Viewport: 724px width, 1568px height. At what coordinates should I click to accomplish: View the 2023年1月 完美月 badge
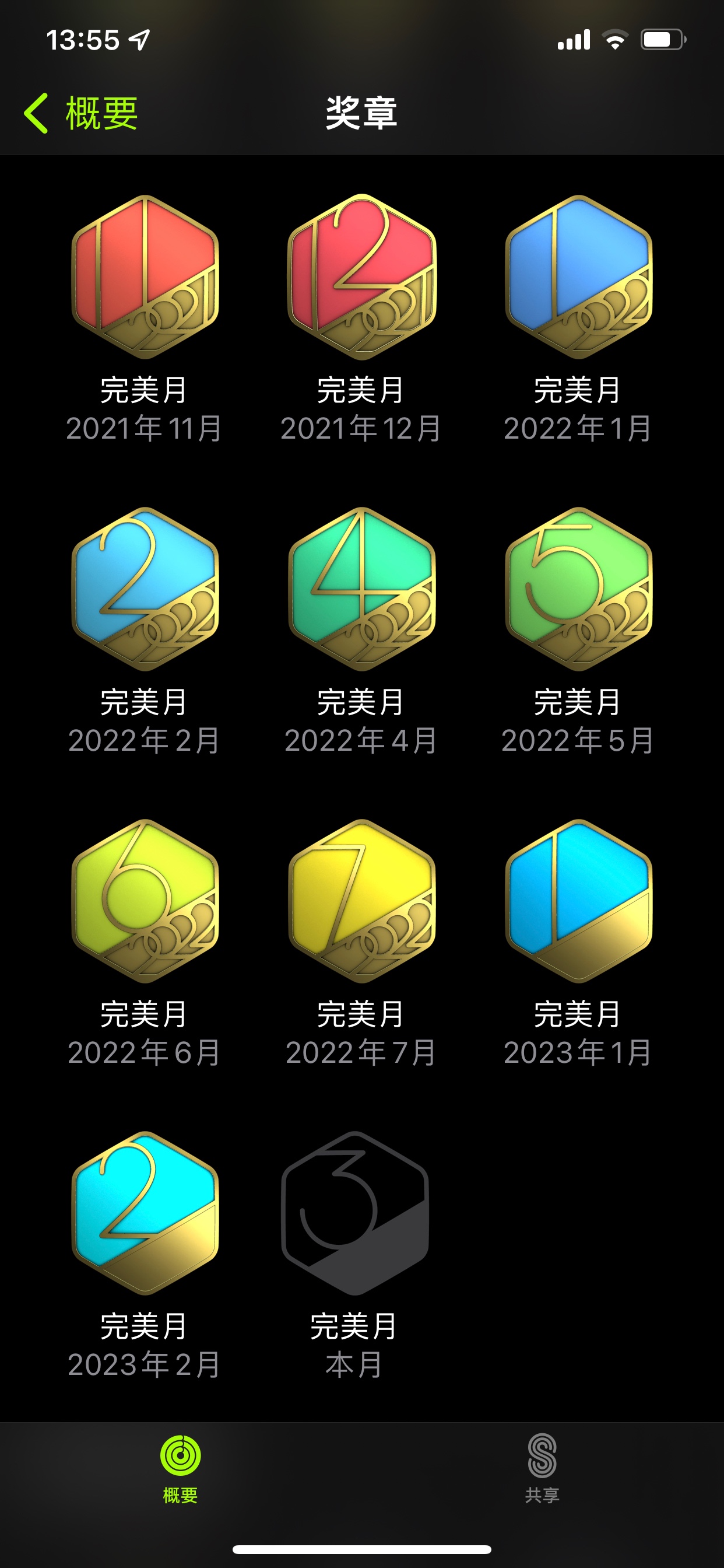pyautogui.click(x=578, y=901)
